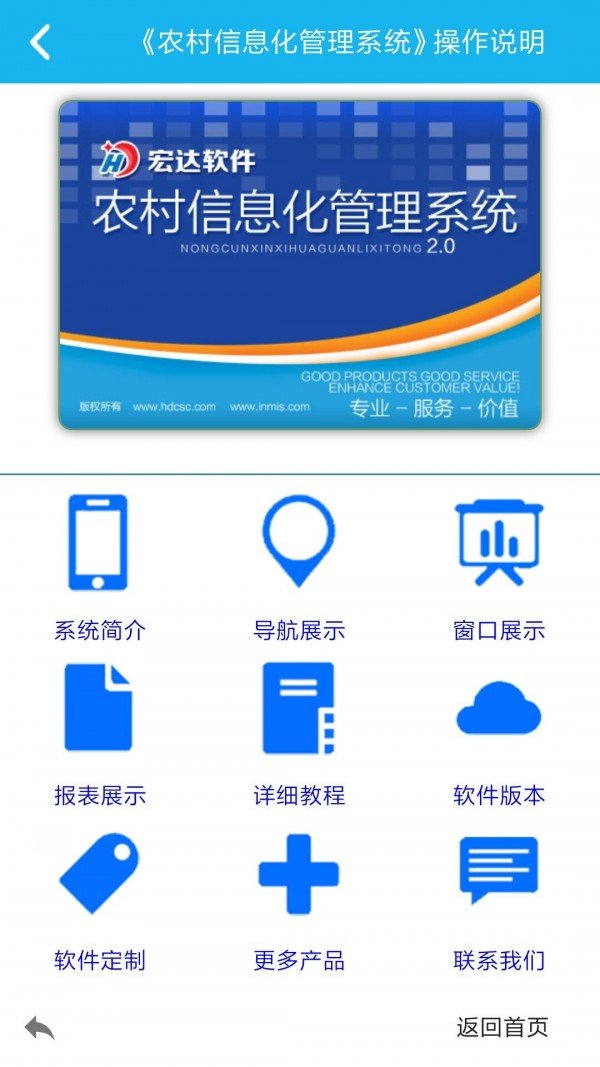Open 导航展示 navigation showcase

[x=299, y=568]
